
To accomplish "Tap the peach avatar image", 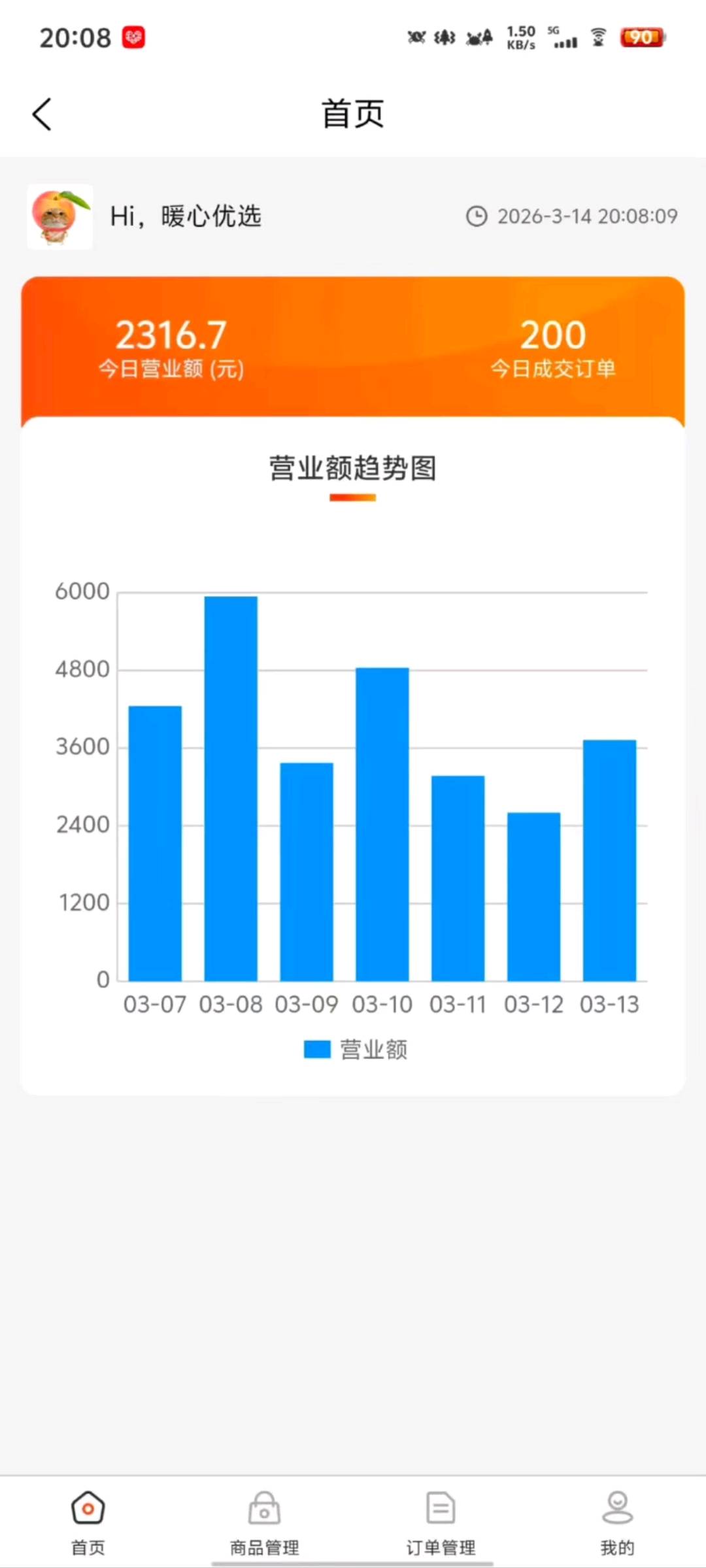I will click(60, 218).
